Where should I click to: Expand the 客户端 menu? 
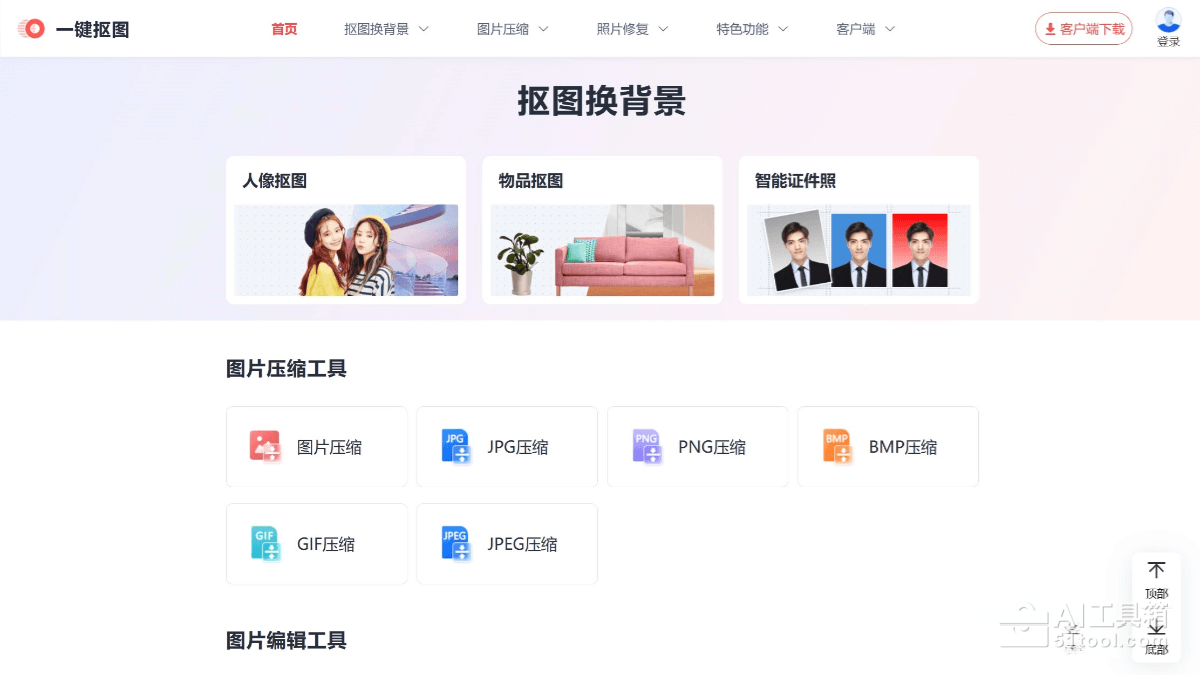point(865,29)
